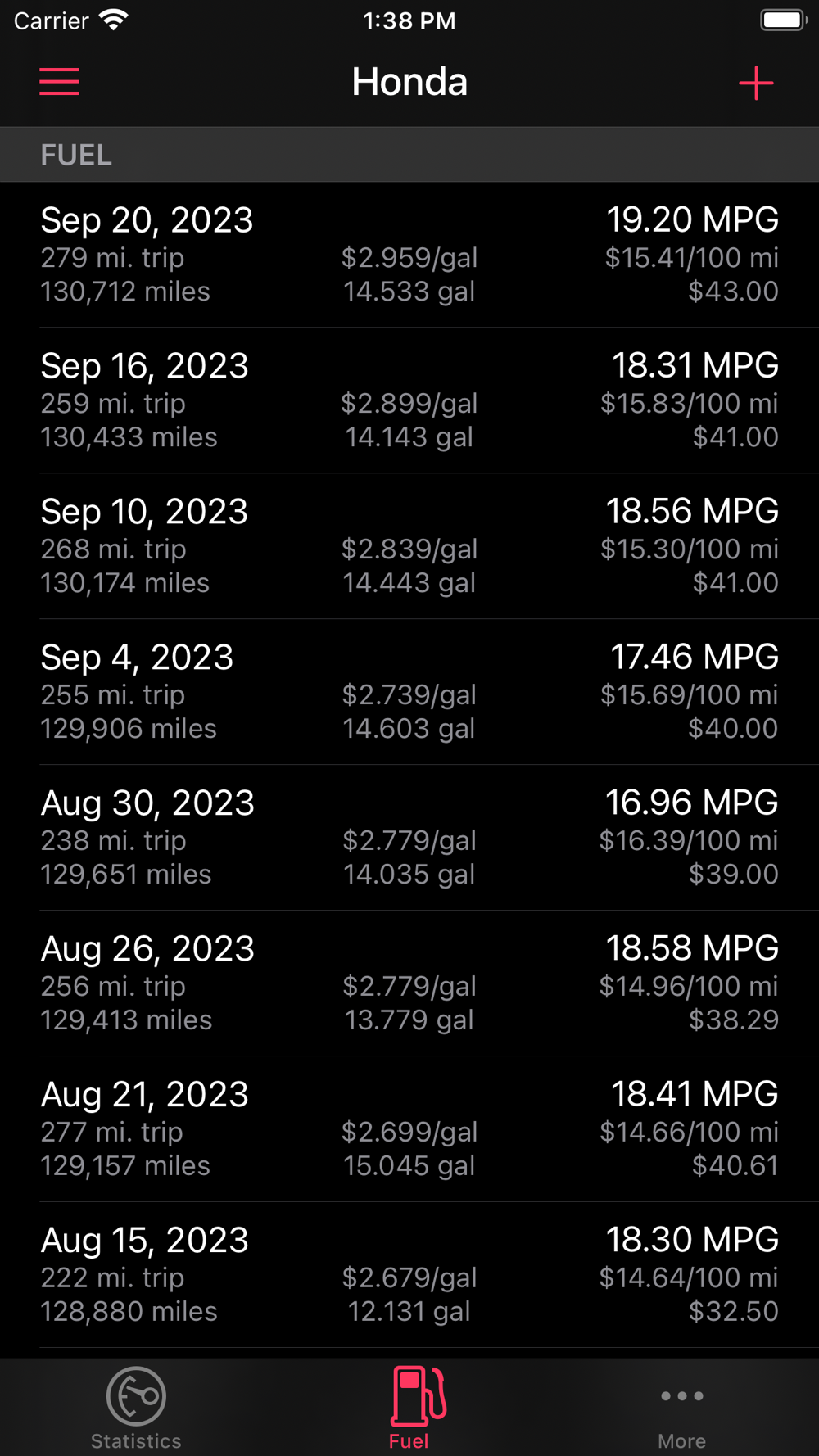The width and height of the screenshot is (819, 1456).
Task: View the Aug 26, 2023 fuel entry
Action: [409, 983]
